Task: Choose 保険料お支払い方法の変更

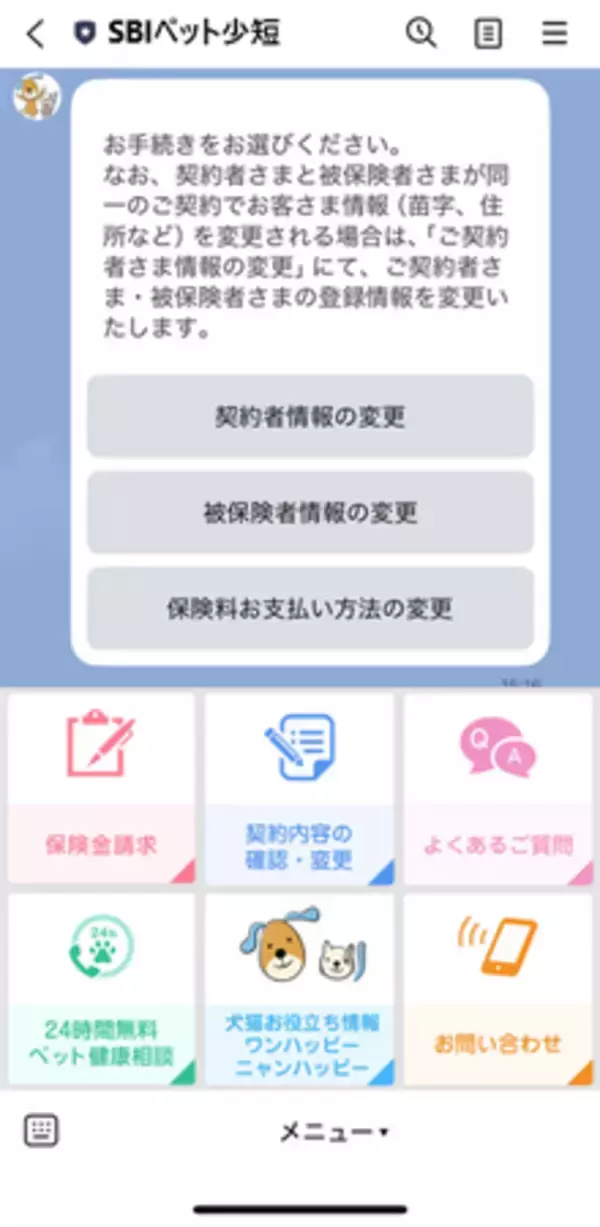Action: pos(310,608)
